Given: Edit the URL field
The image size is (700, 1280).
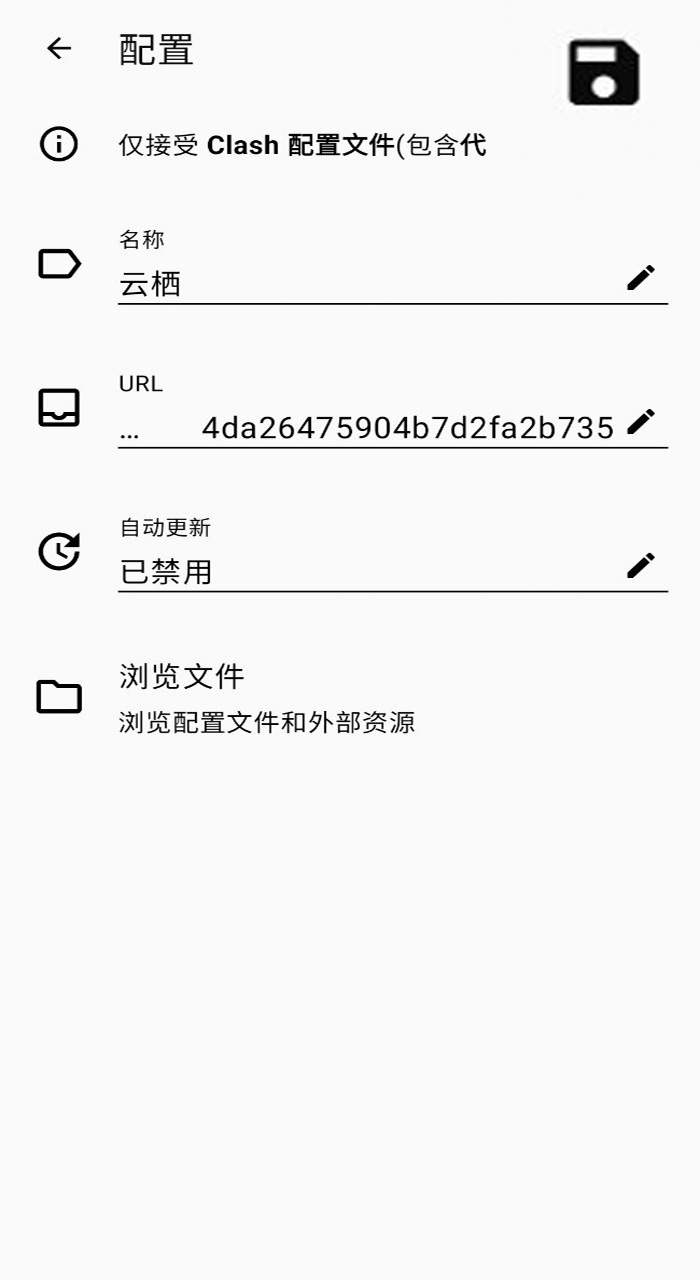Looking at the screenshot, I should (640, 422).
